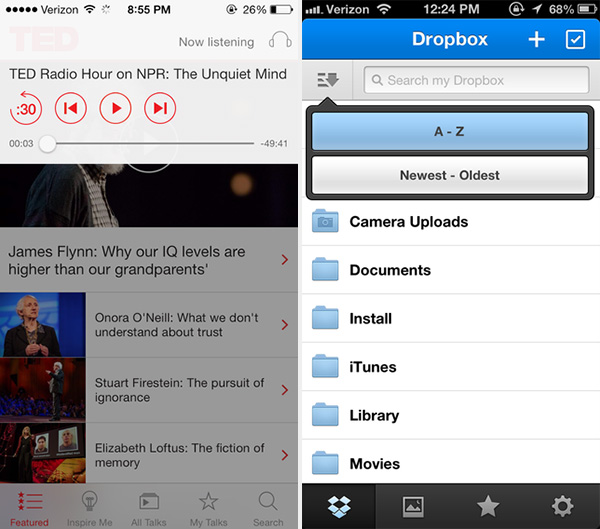Switch to the Inspire Me tab
Screen dimensions: 600x529
(90, 508)
